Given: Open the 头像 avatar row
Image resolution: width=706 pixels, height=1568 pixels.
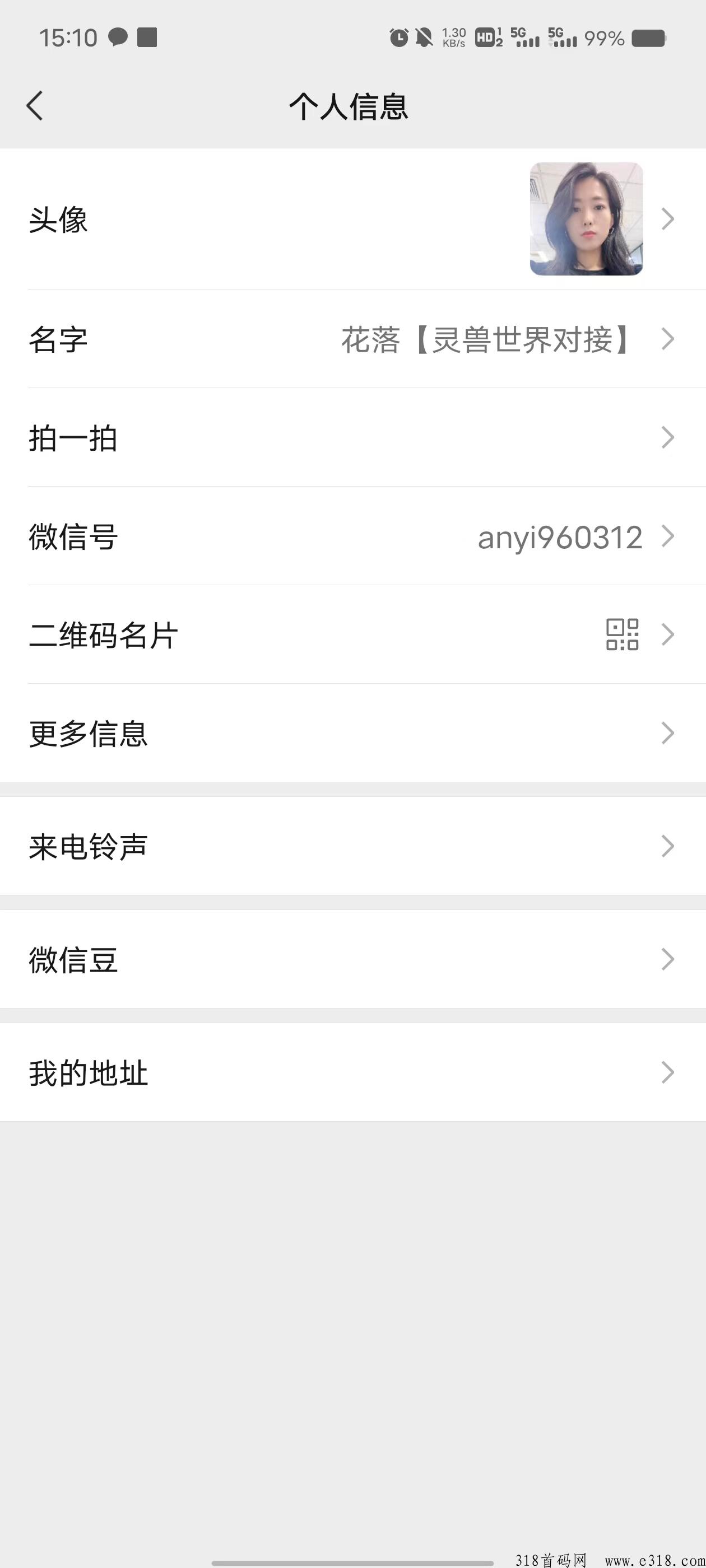Looking at the screenshot, I should 352,219.
